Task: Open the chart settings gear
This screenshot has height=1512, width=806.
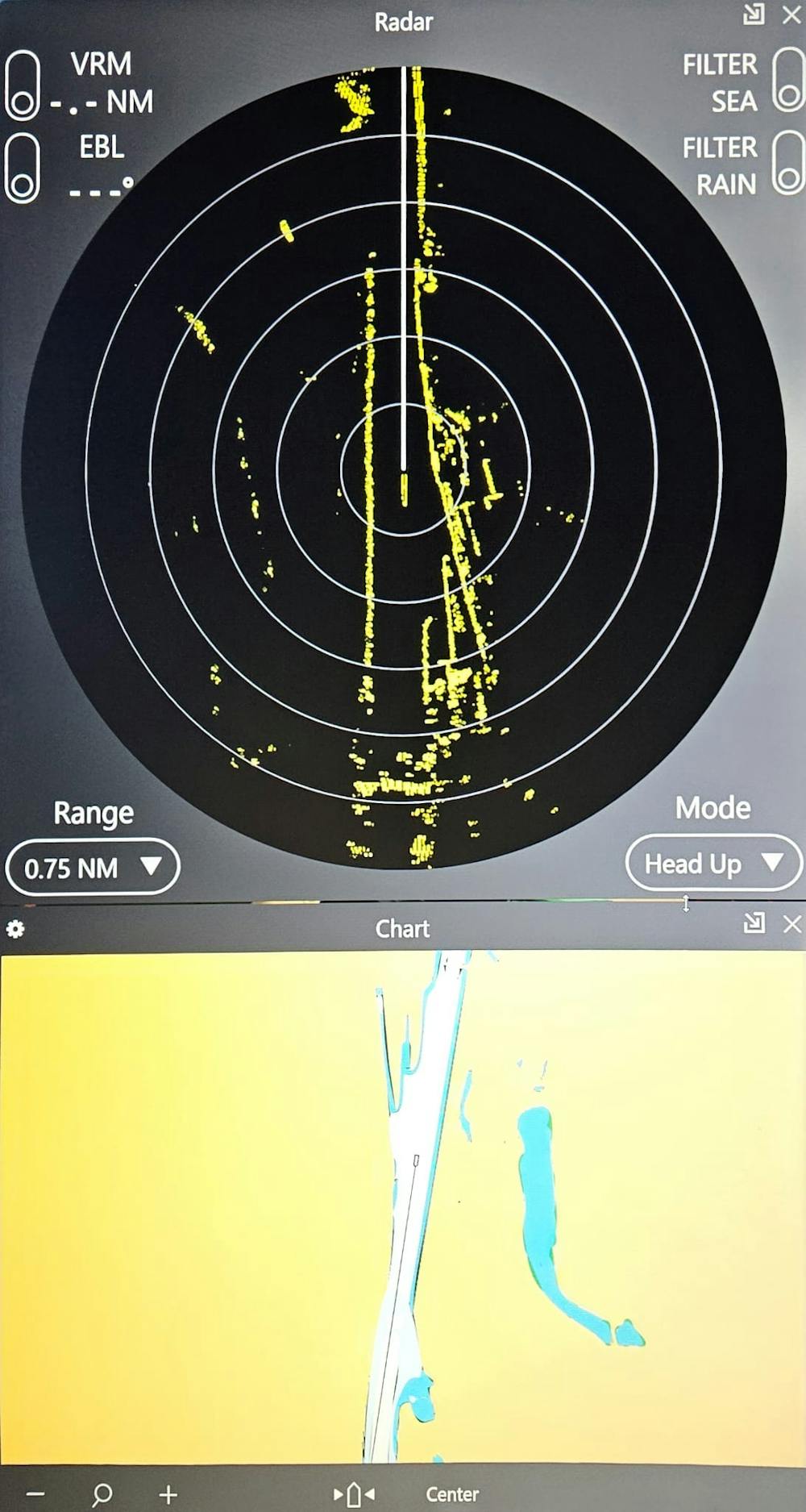Action: click(x=15, y=929)
